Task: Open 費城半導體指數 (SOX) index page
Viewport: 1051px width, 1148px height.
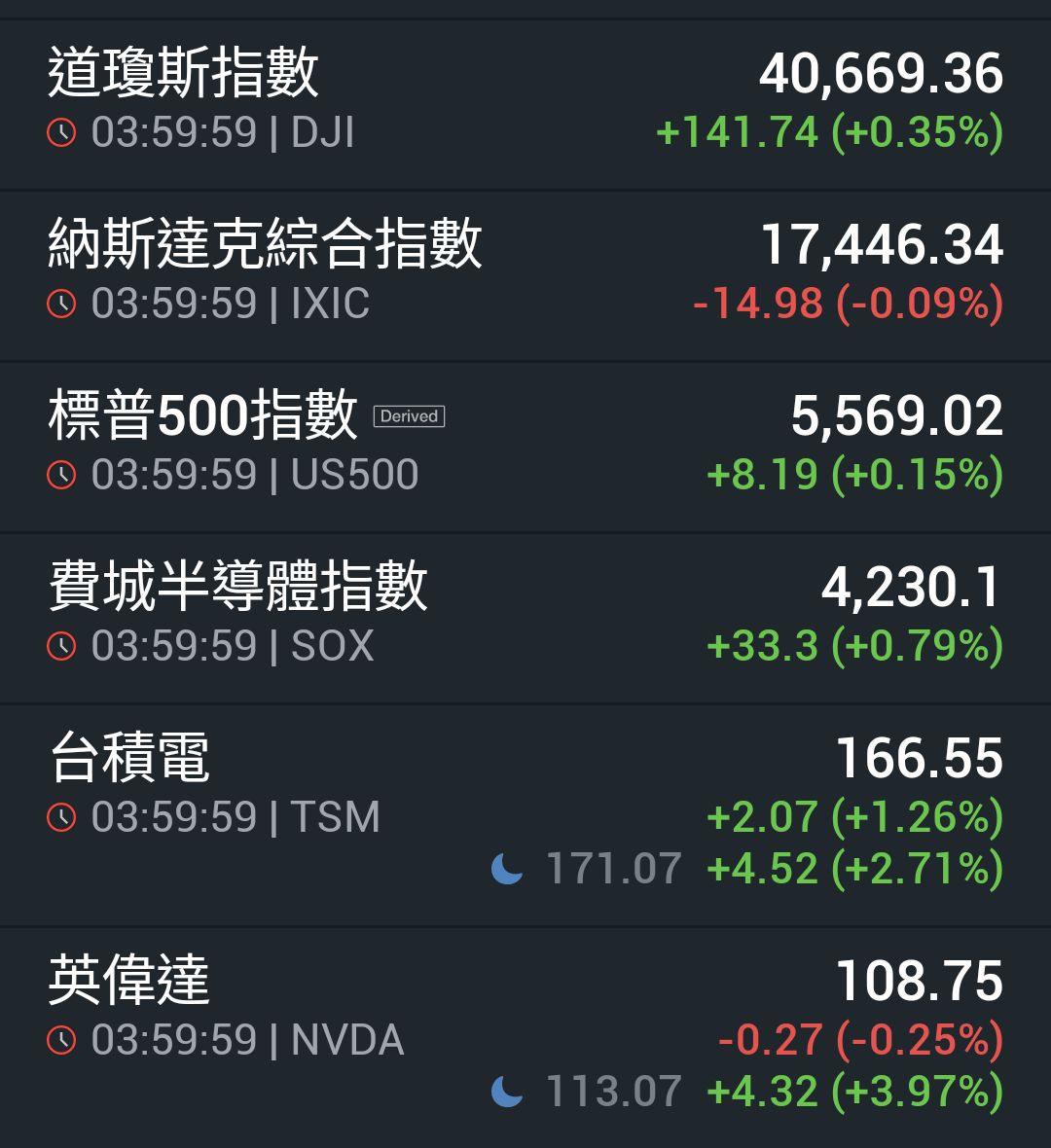Action: pyautogui.click(x=238, y=587)
